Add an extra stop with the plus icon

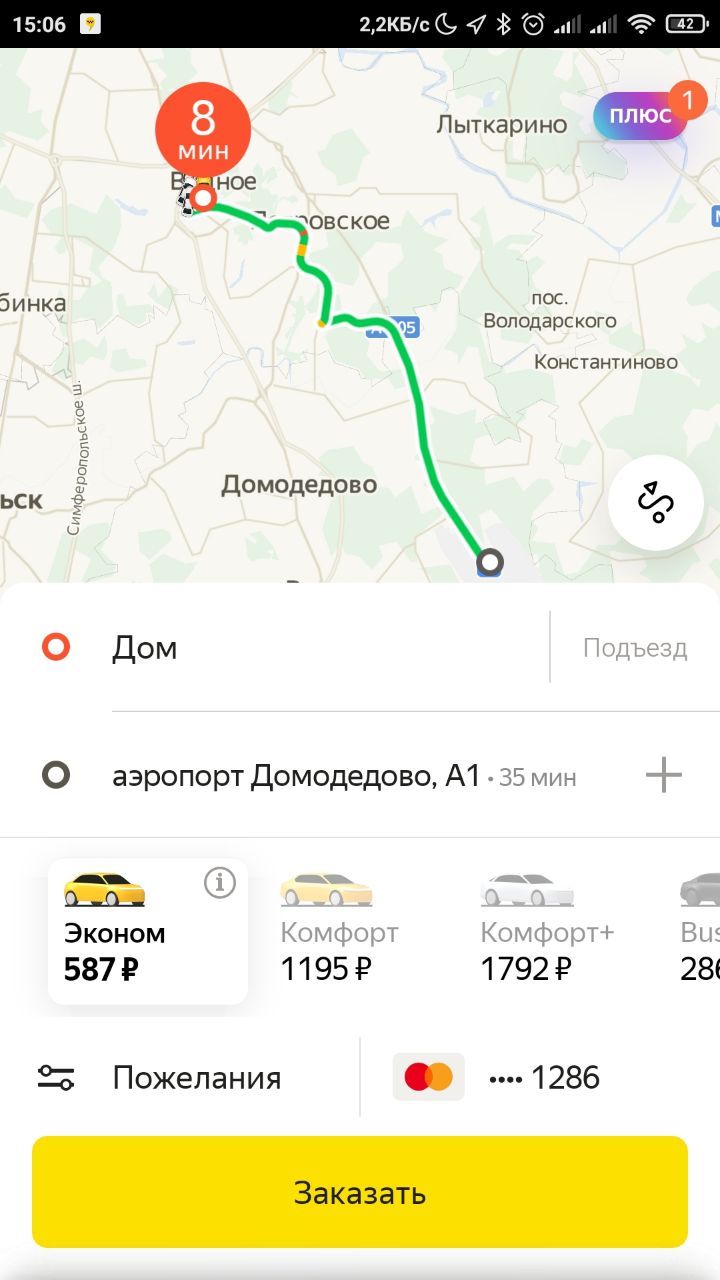[x=664, y=775]
